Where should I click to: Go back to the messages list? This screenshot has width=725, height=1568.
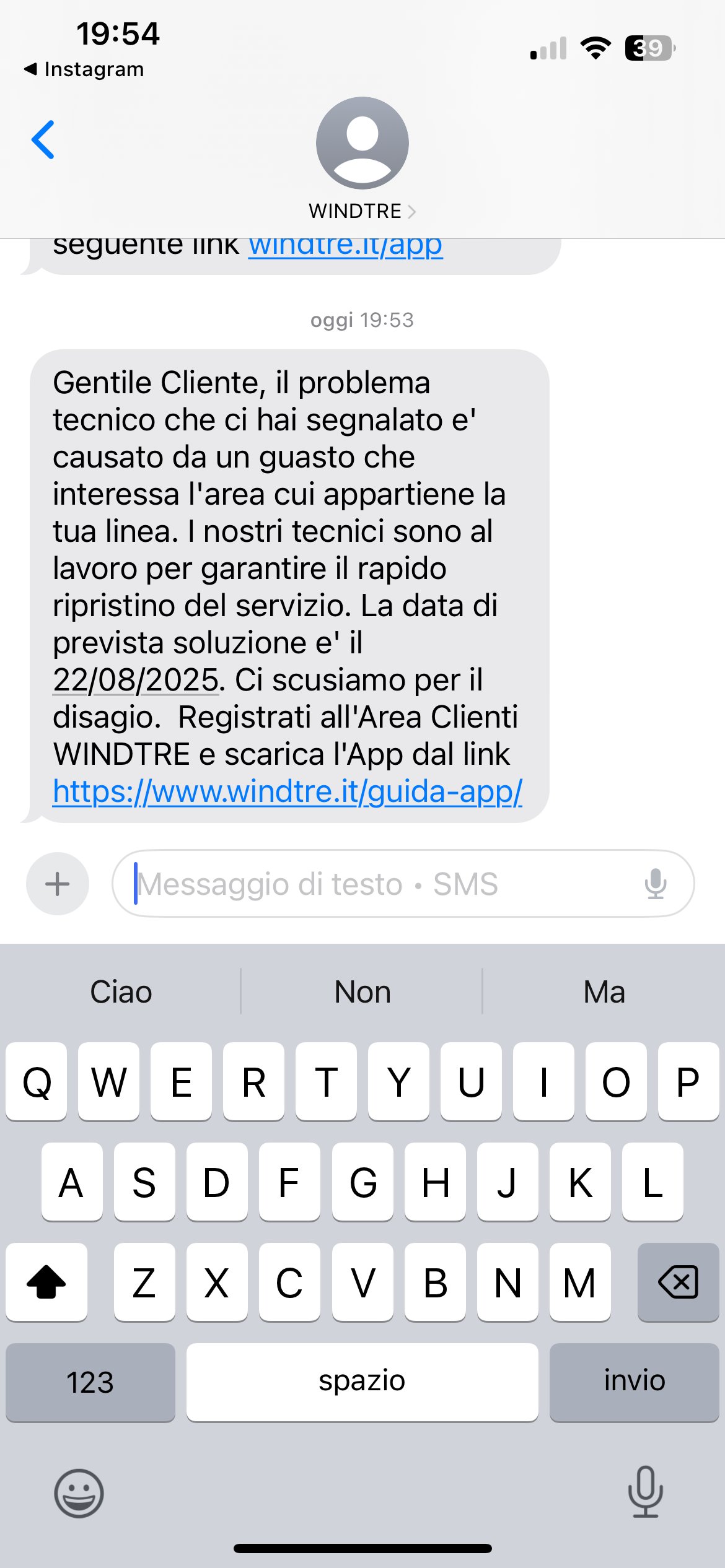(x=43, y=140)
